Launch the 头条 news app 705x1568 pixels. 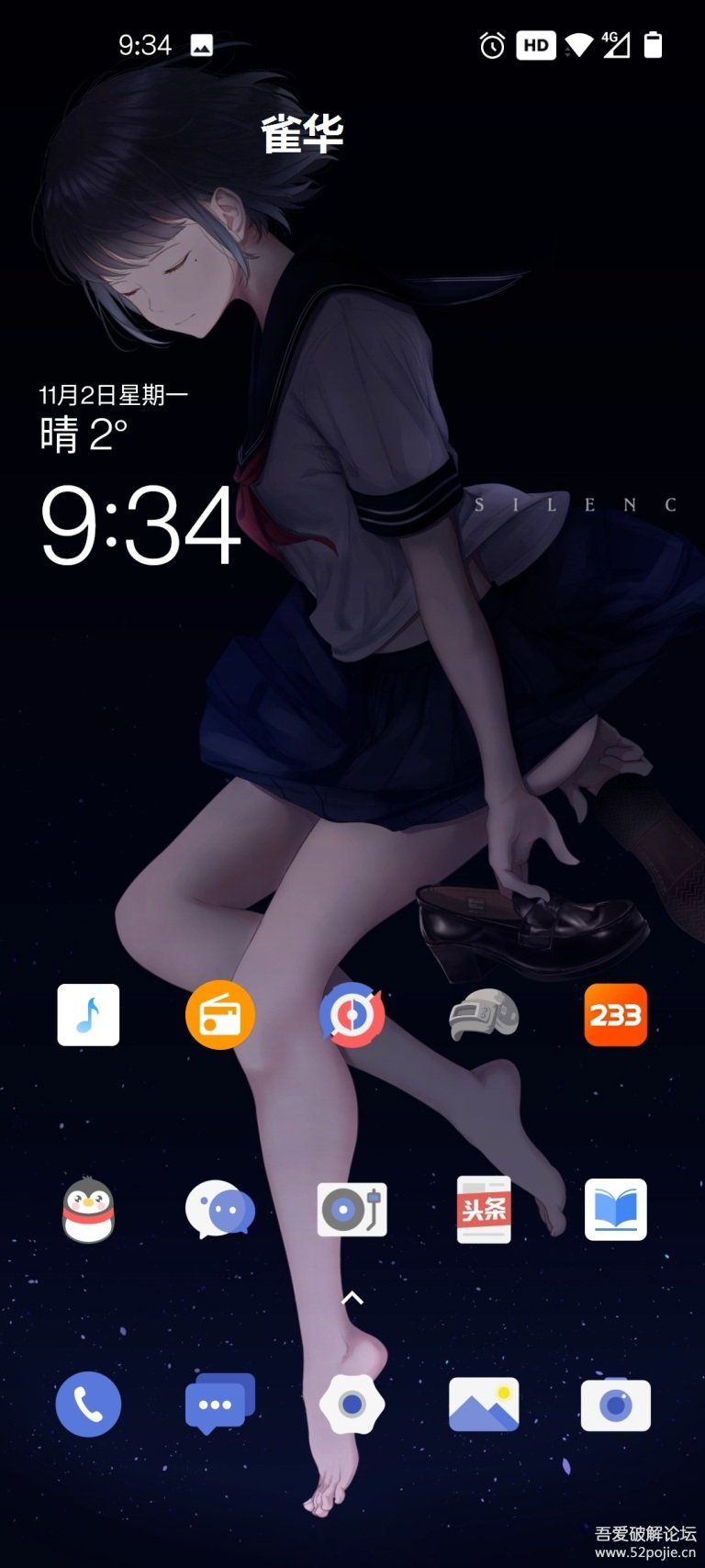coord(484,1210)
